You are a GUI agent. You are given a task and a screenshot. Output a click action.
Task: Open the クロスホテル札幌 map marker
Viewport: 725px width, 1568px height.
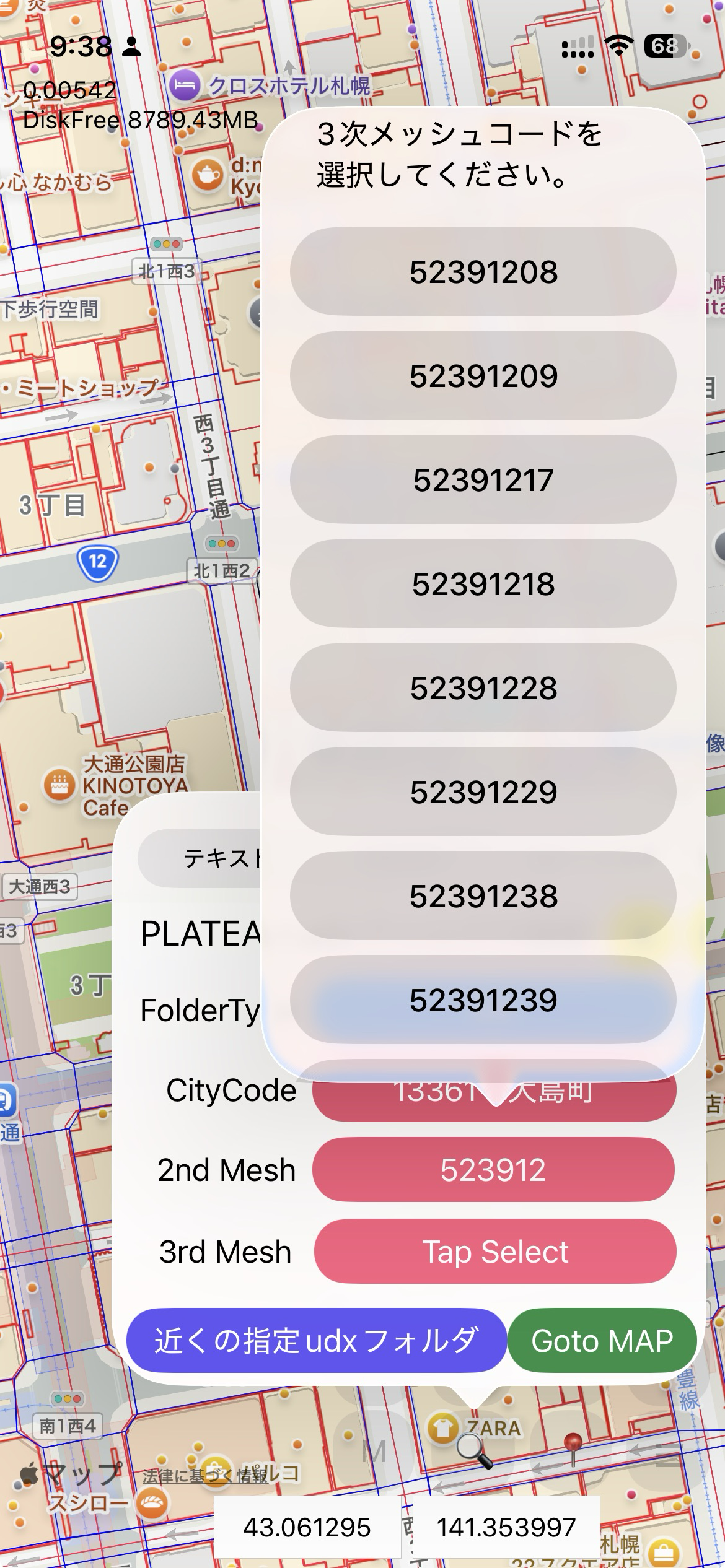pos(184,85)
